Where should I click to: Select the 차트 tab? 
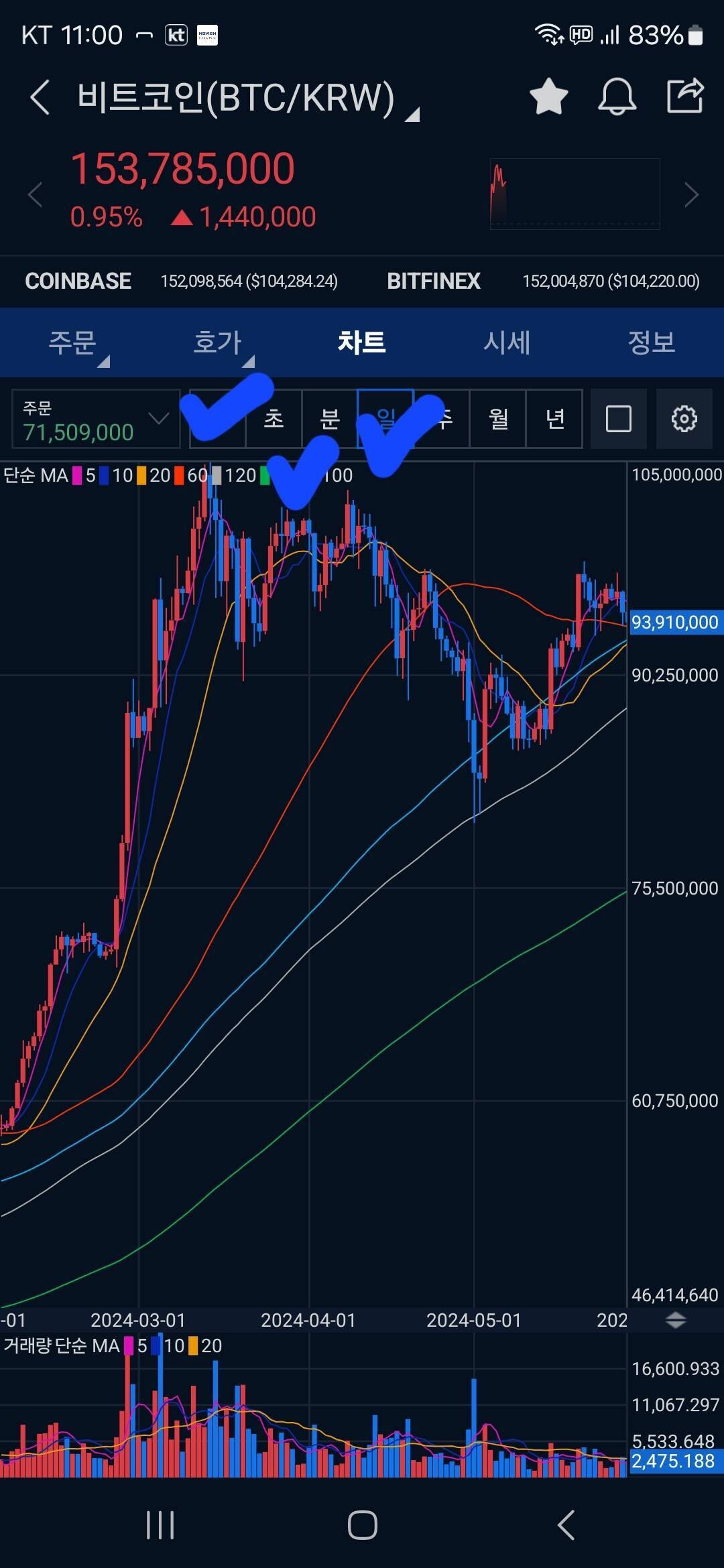click(362, 342)
